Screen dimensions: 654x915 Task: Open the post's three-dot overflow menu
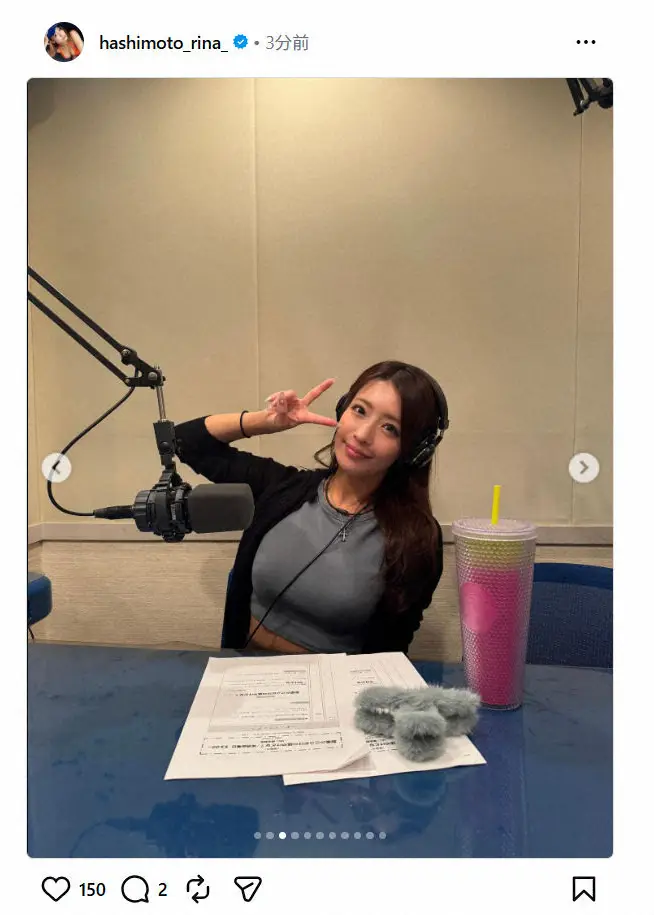click(586, 43)
